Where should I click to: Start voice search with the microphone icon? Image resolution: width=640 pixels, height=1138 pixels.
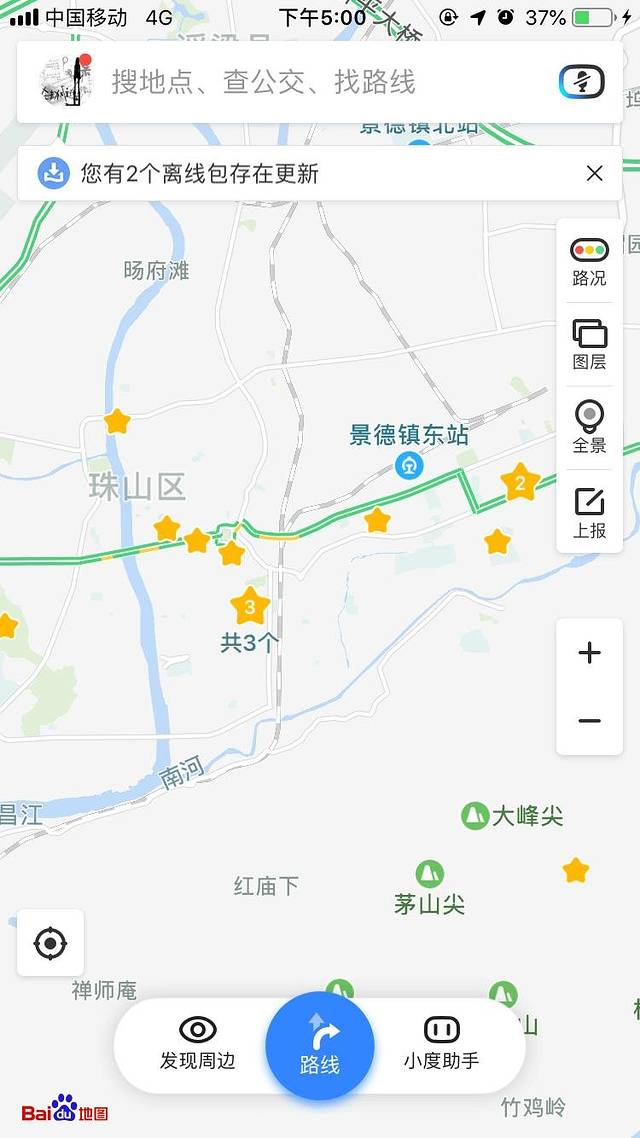pyautogui.click(x=581, y=82)
